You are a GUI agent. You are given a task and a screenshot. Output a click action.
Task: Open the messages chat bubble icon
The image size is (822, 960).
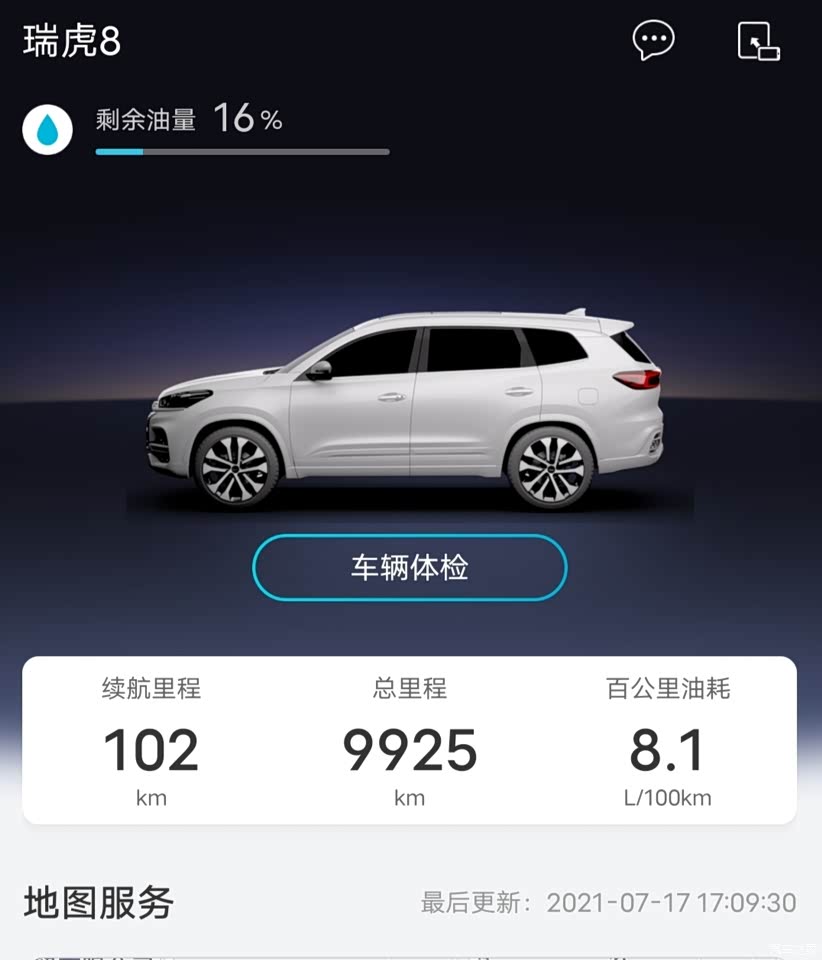[654, 41]
